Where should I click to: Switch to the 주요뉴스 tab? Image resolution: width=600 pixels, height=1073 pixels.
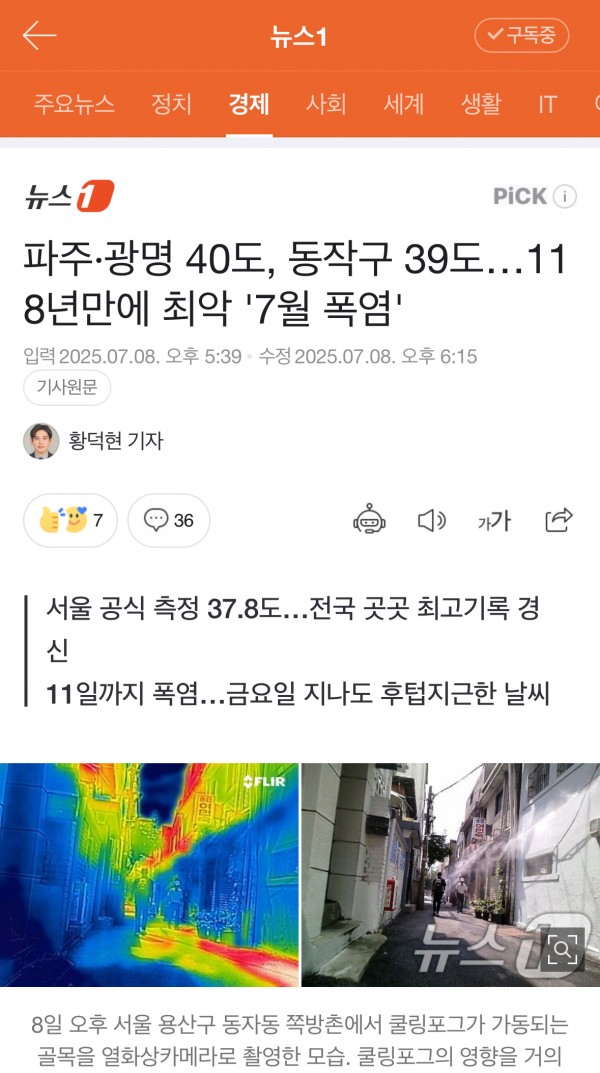coord(74,104)
